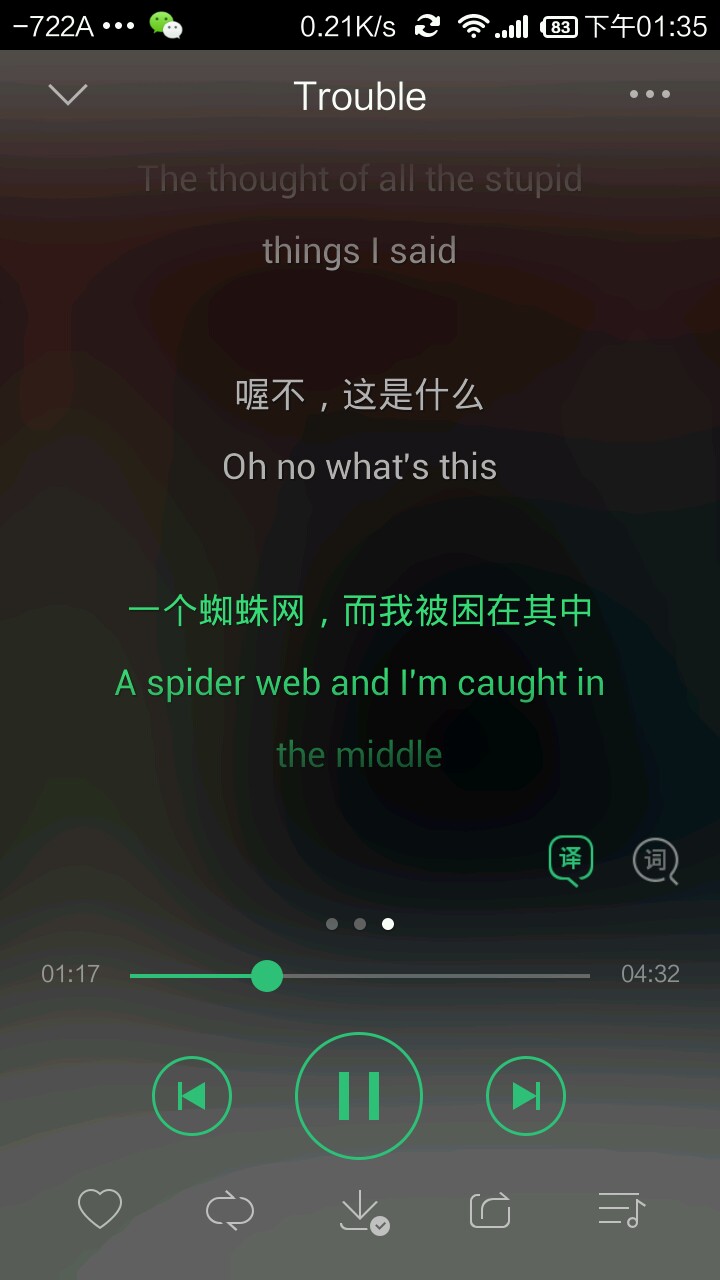Collapse the player with the down chevron

[68, 95]
